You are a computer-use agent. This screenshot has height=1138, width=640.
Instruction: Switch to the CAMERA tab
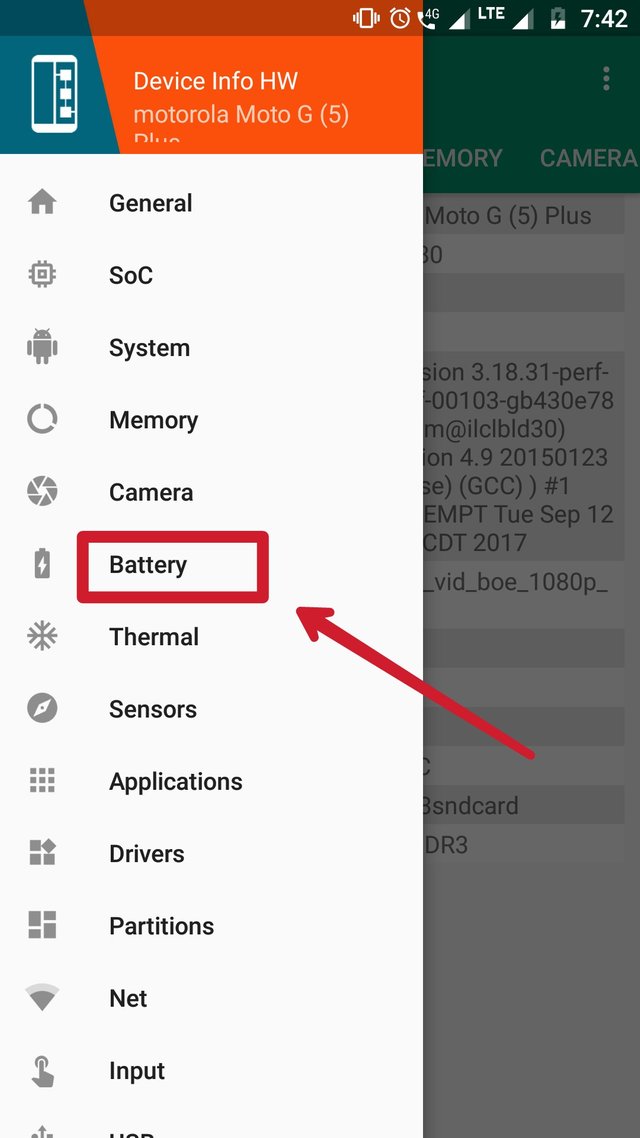click(x=588, y=158)
